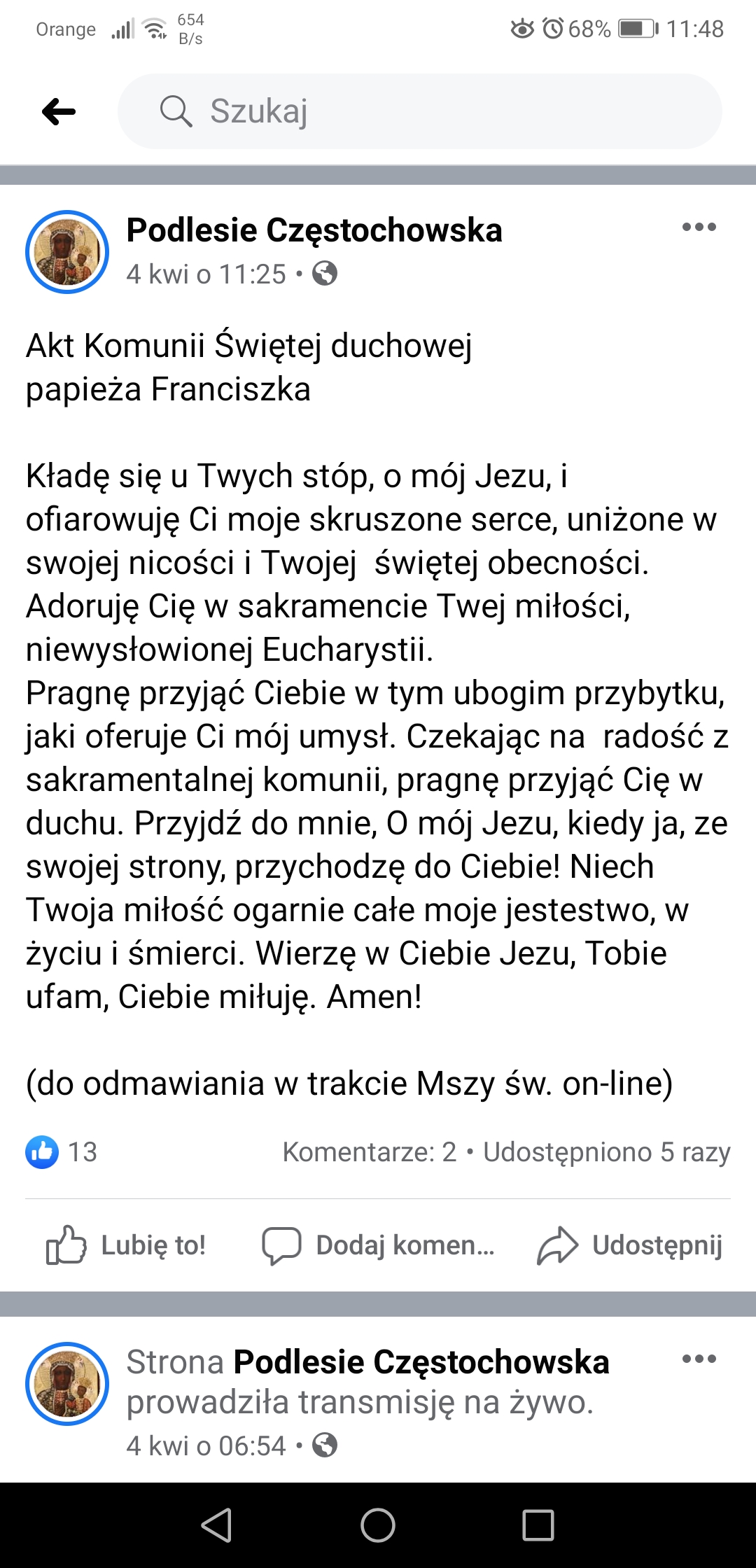Share the post using Udostępnij
The image size is (756, 1568).
(630, 1245)
